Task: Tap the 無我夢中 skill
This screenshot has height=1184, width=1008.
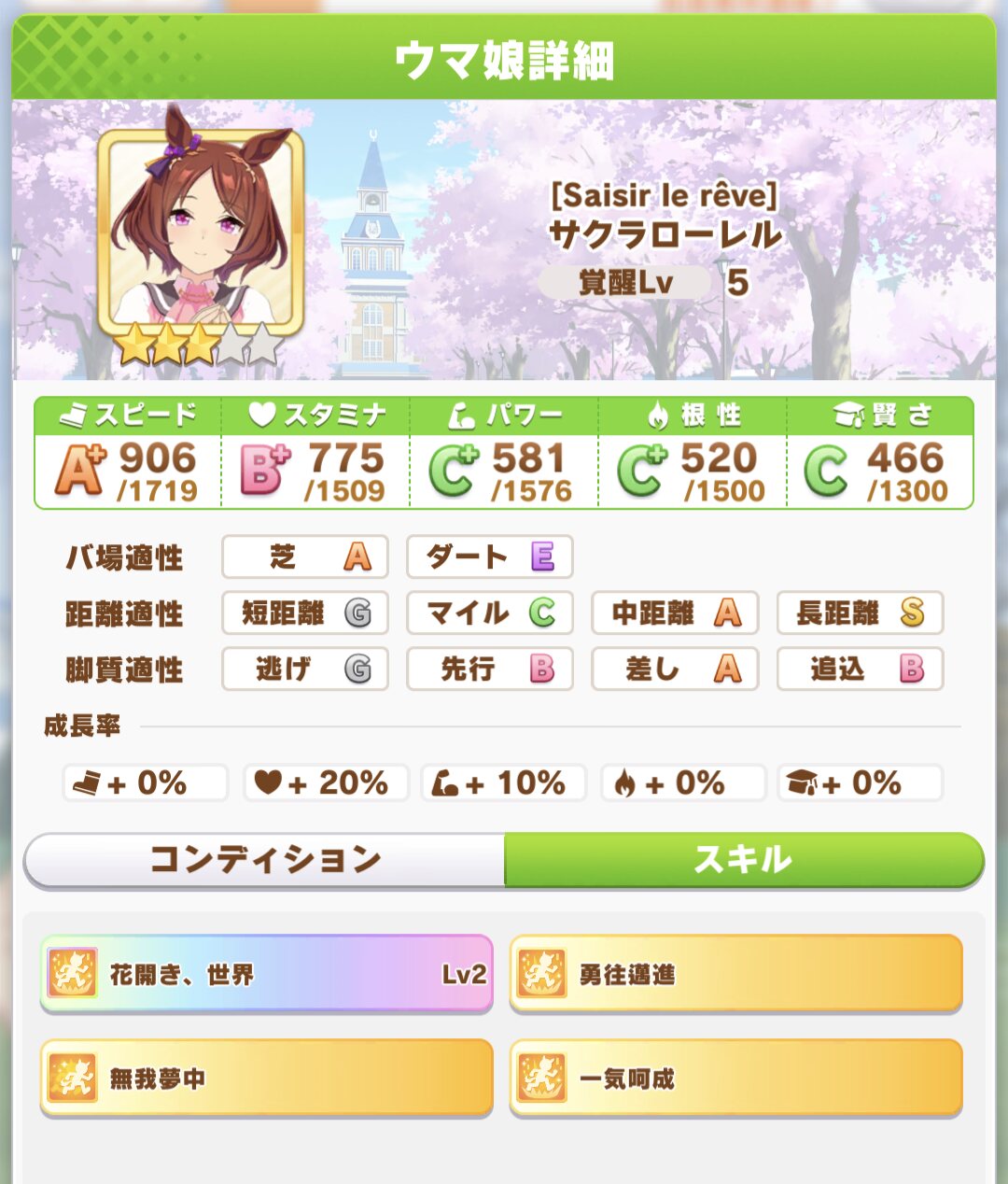Action: coord(266,1078)
